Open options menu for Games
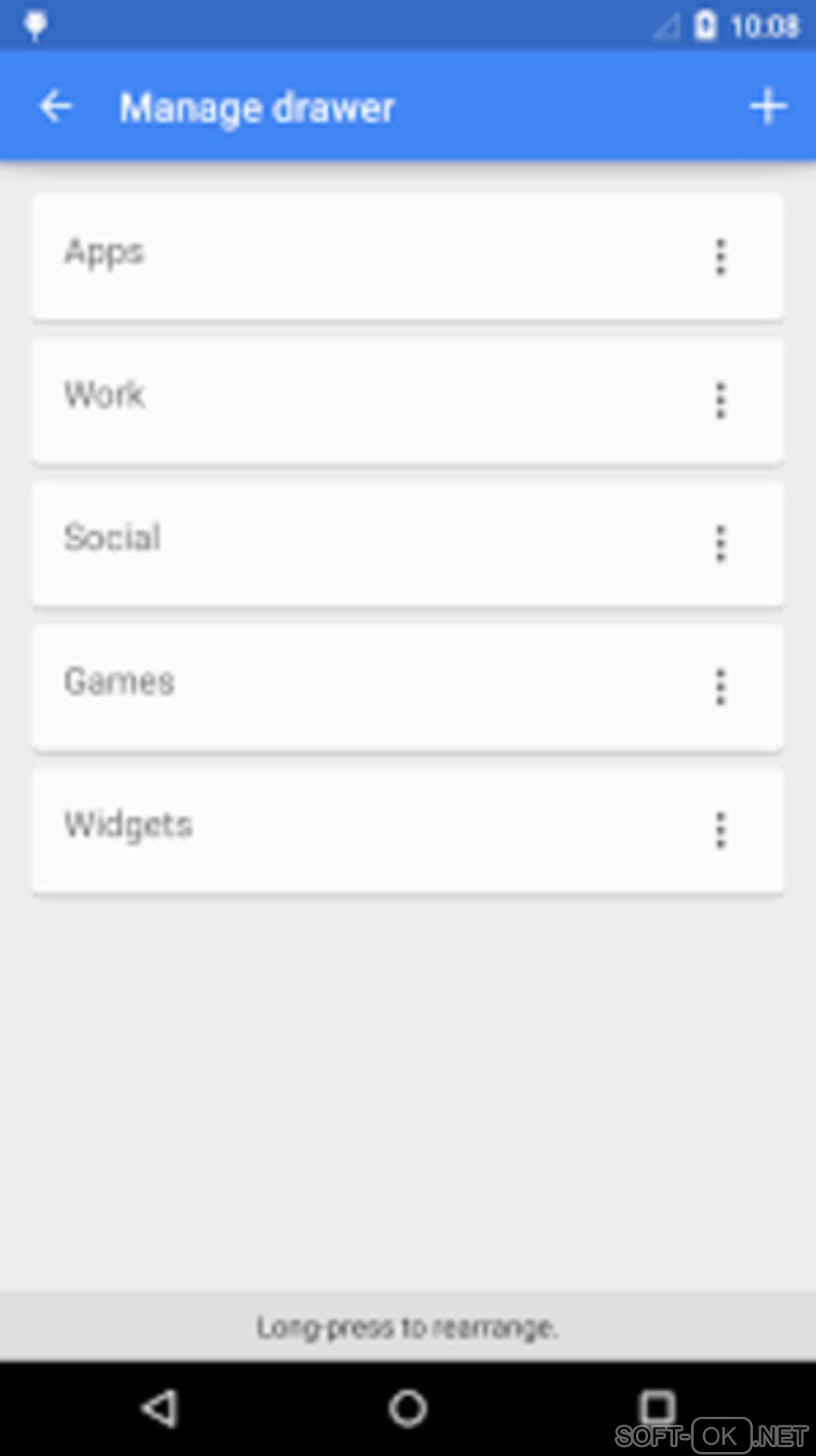 pyautogui.click(x=720, y=687)
